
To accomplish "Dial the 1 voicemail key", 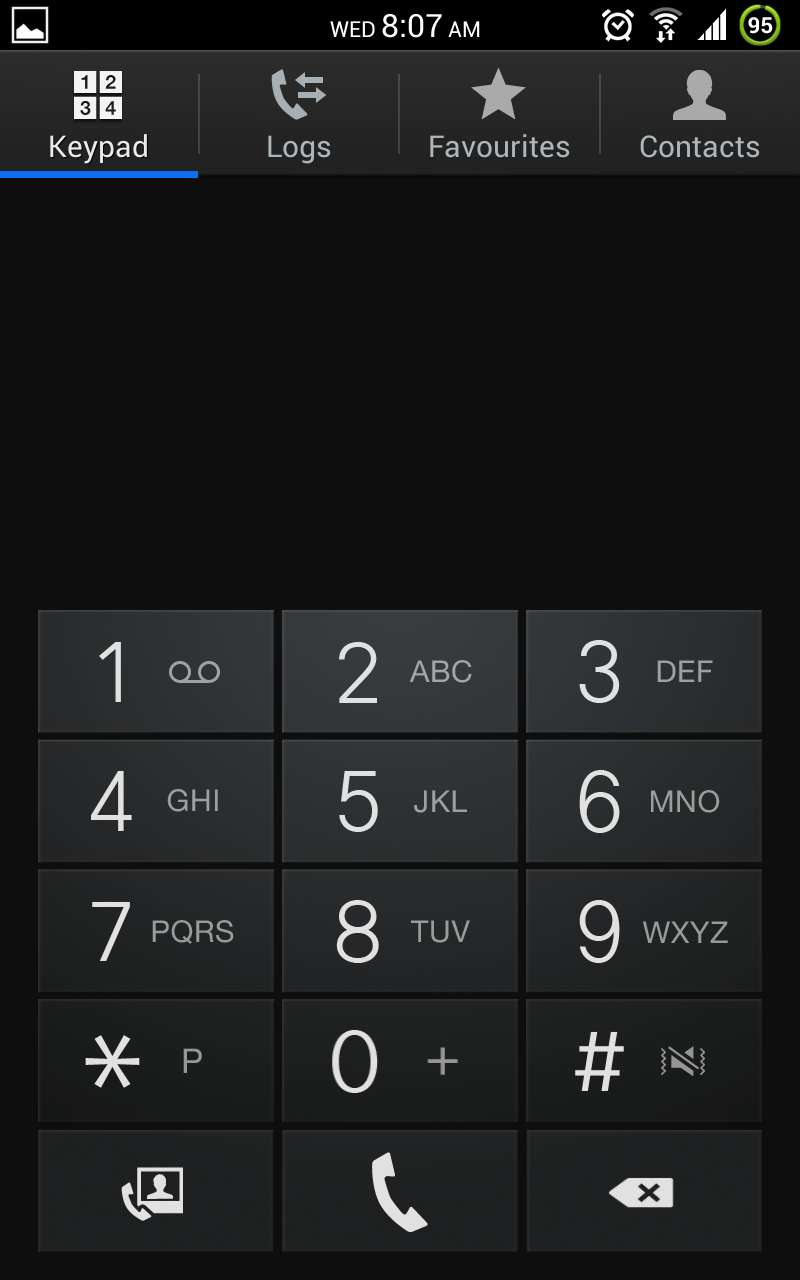I will 155,671.
